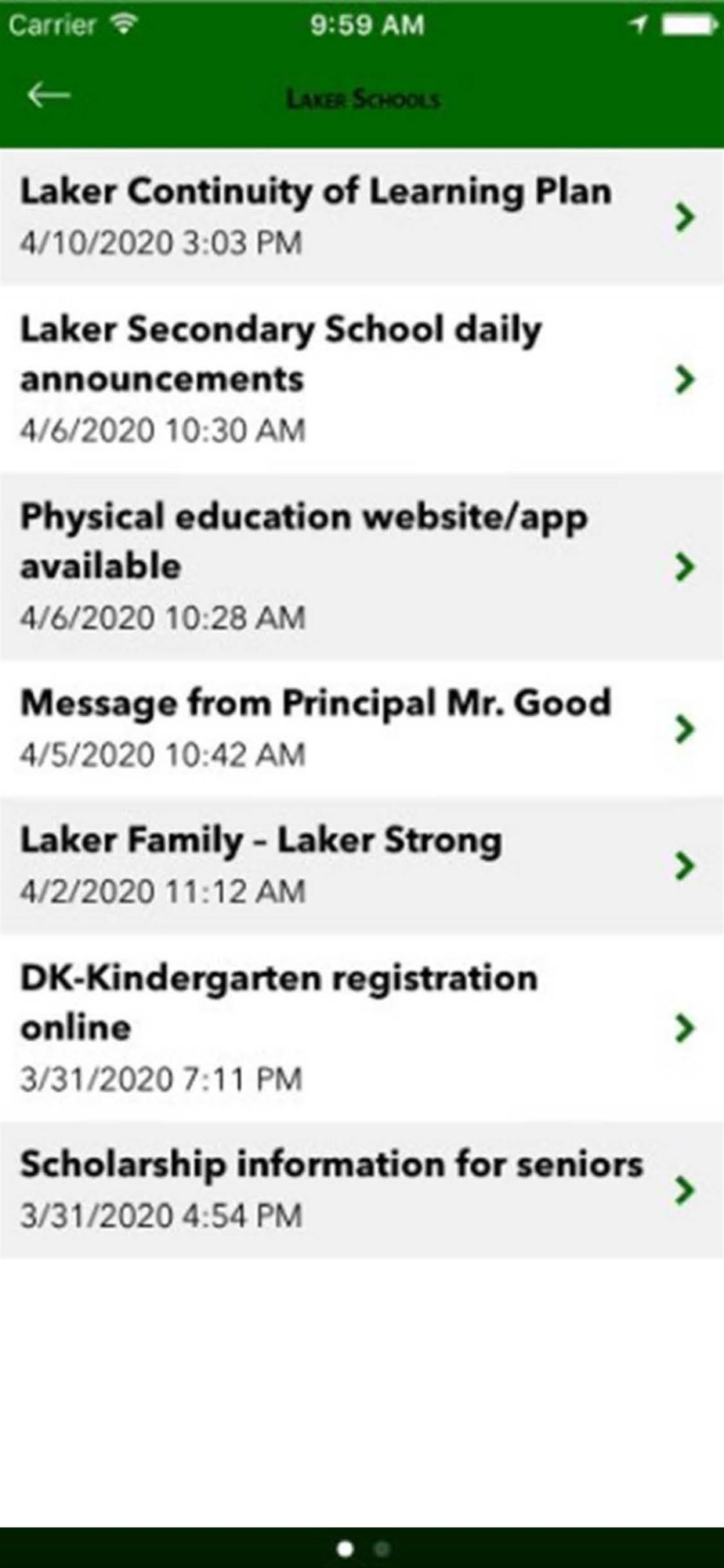This screenshot has height=1568, width=724.
Task: Select DK-Kindergarten registration online news item
Action: coord(360,1027)
